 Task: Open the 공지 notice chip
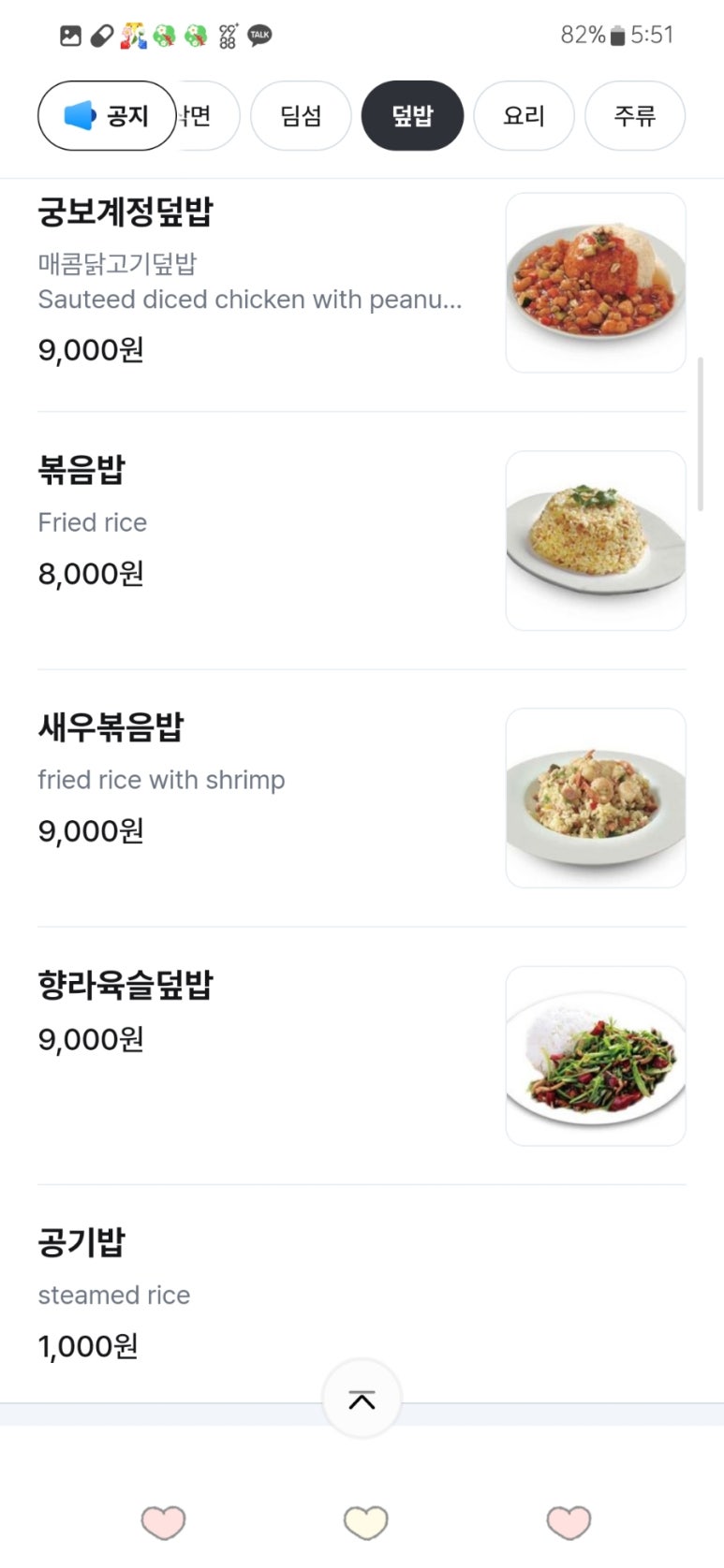click(x=107, y=116)
